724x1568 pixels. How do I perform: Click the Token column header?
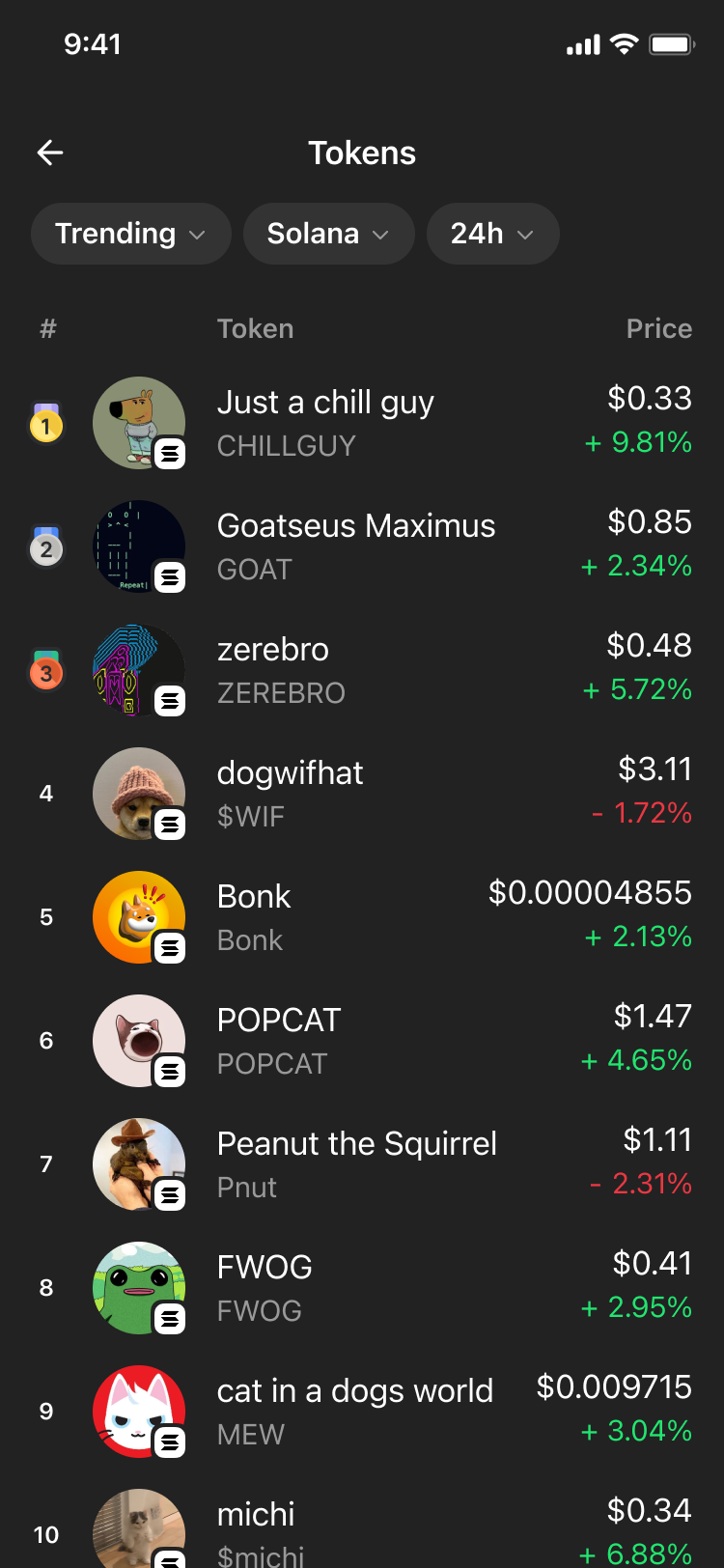[255, 328]
